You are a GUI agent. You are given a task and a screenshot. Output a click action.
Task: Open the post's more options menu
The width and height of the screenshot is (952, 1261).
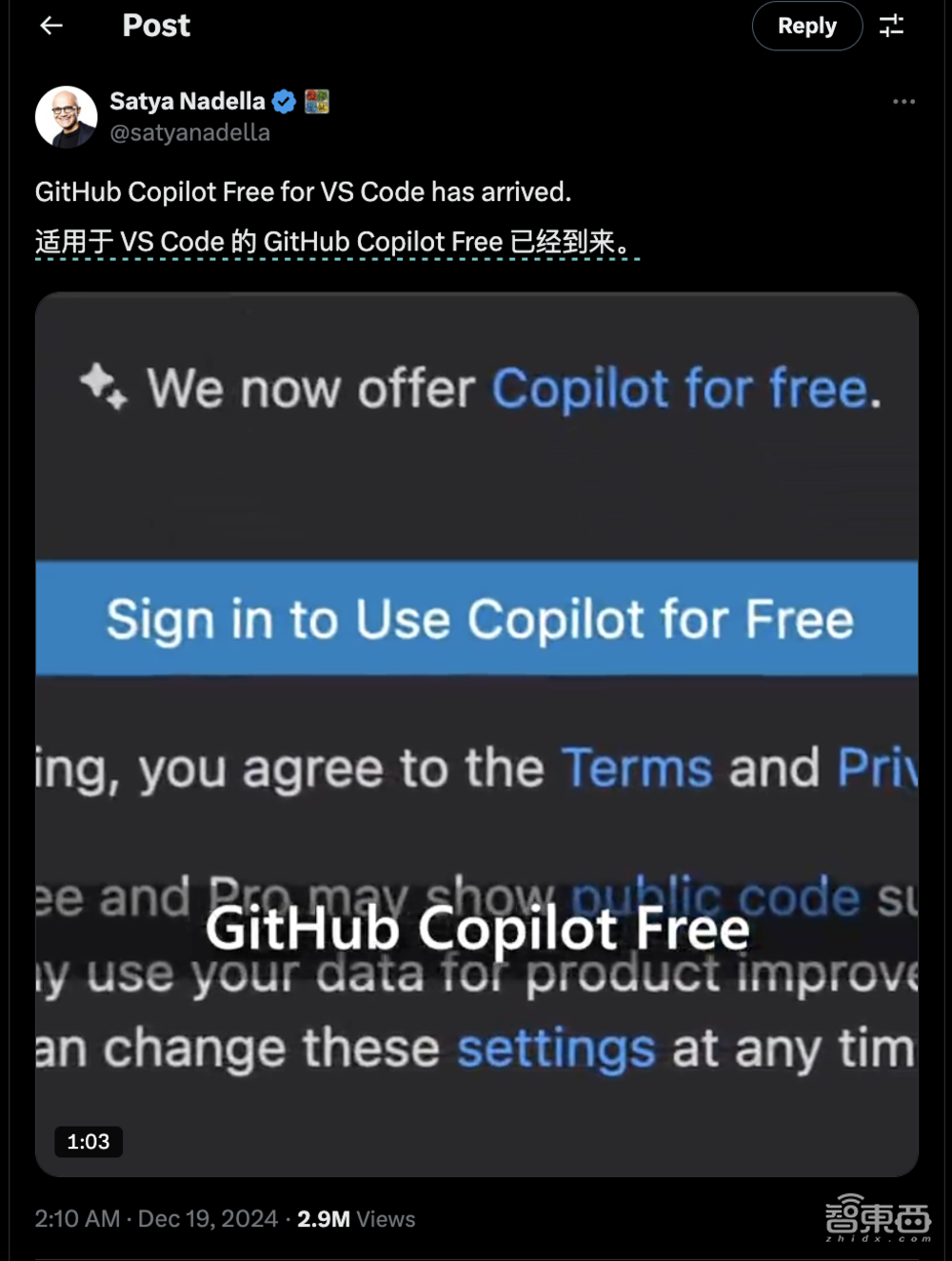[x=903, y=101]
